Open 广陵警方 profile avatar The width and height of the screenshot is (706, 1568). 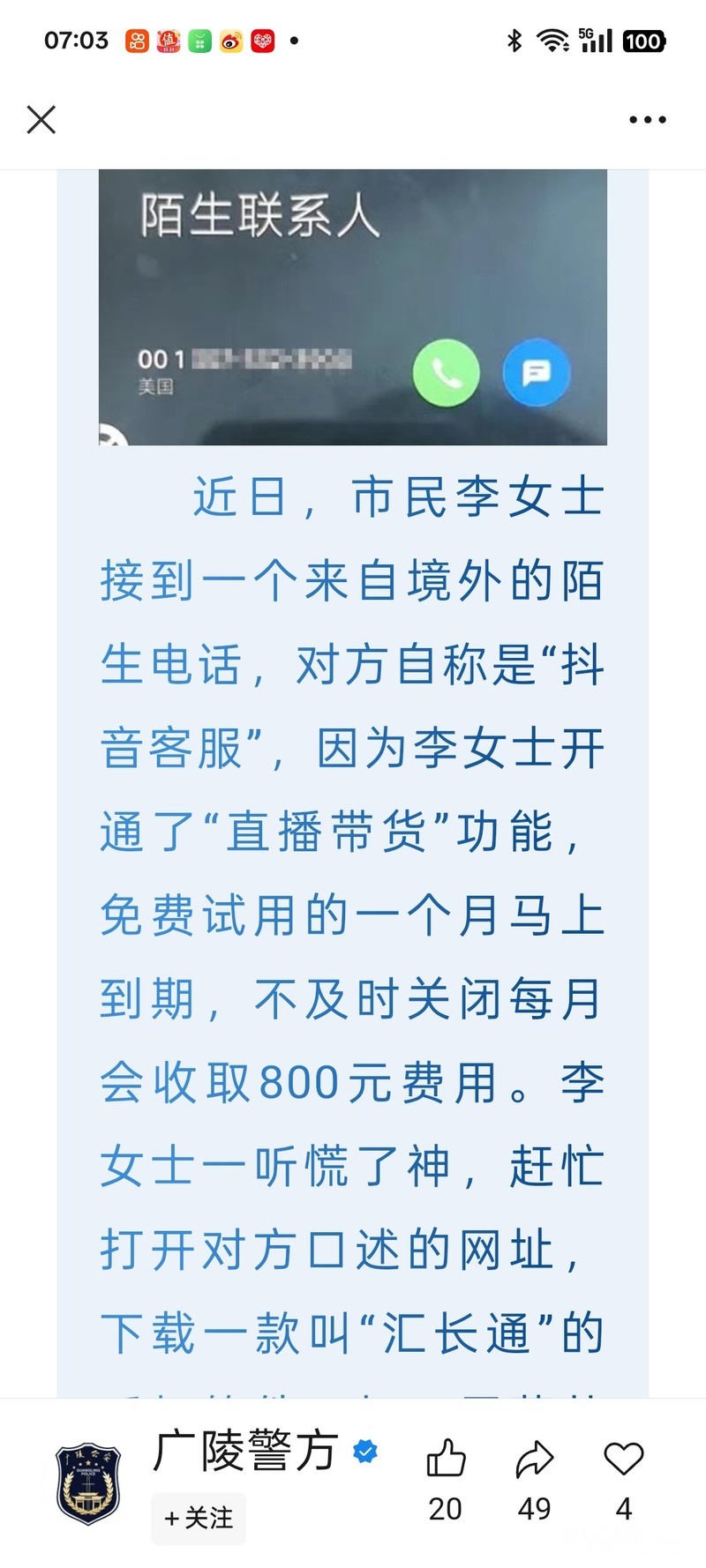[x=88, y=1483]
